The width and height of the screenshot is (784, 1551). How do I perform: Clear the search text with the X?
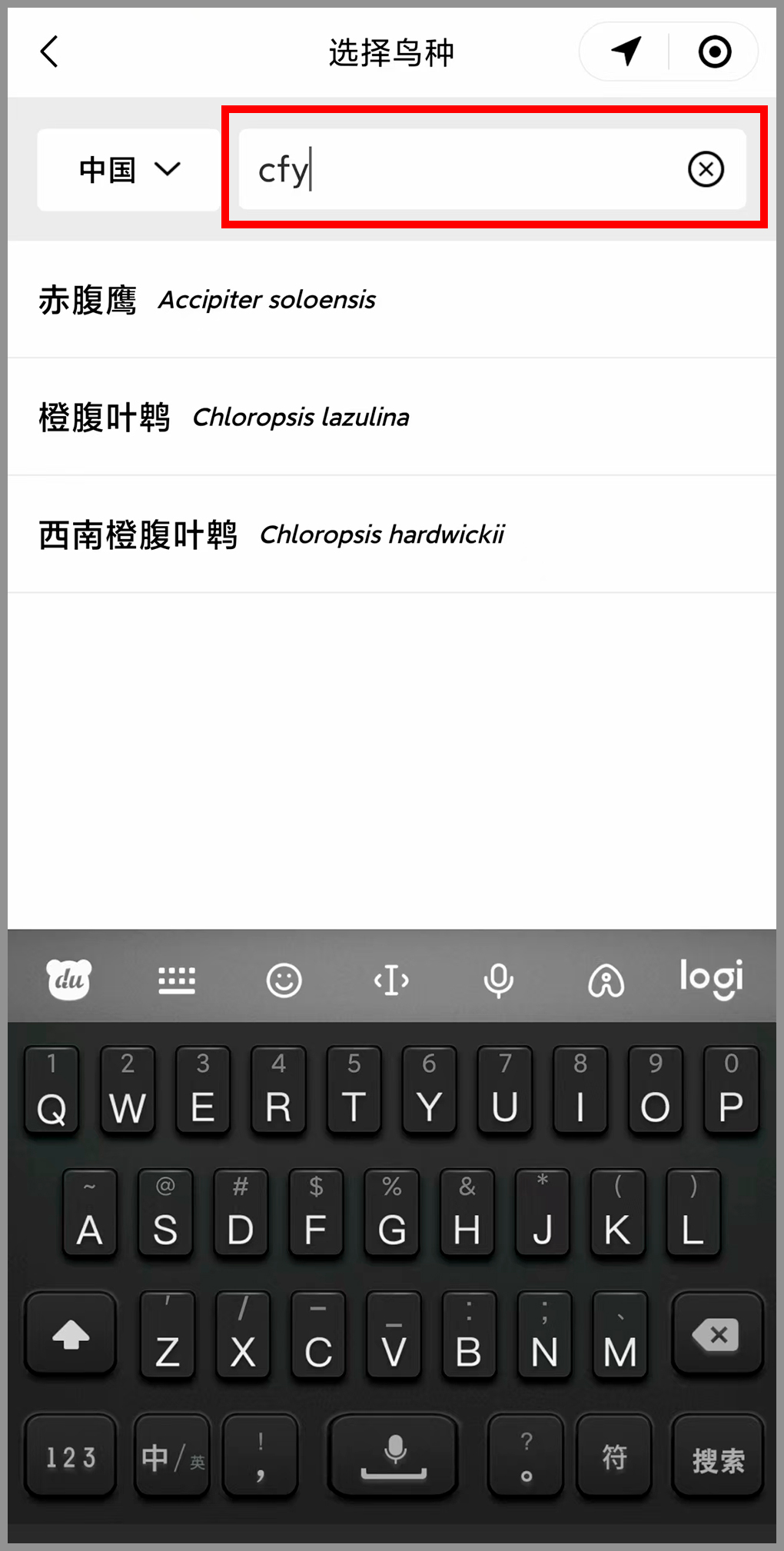click(706, 169)
